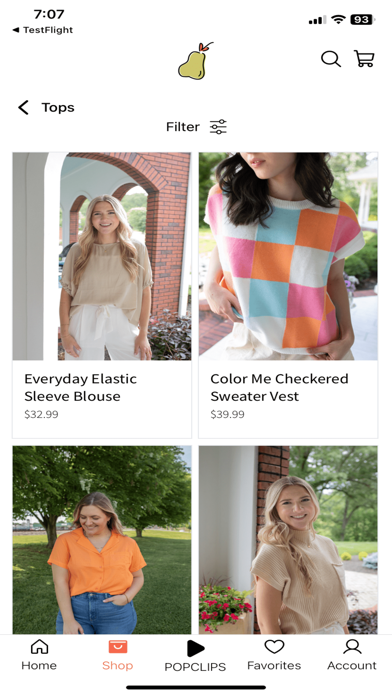Open the orange button-up shirt product card
This screenshot has height=696, width=392.
[x=102, y=540]
